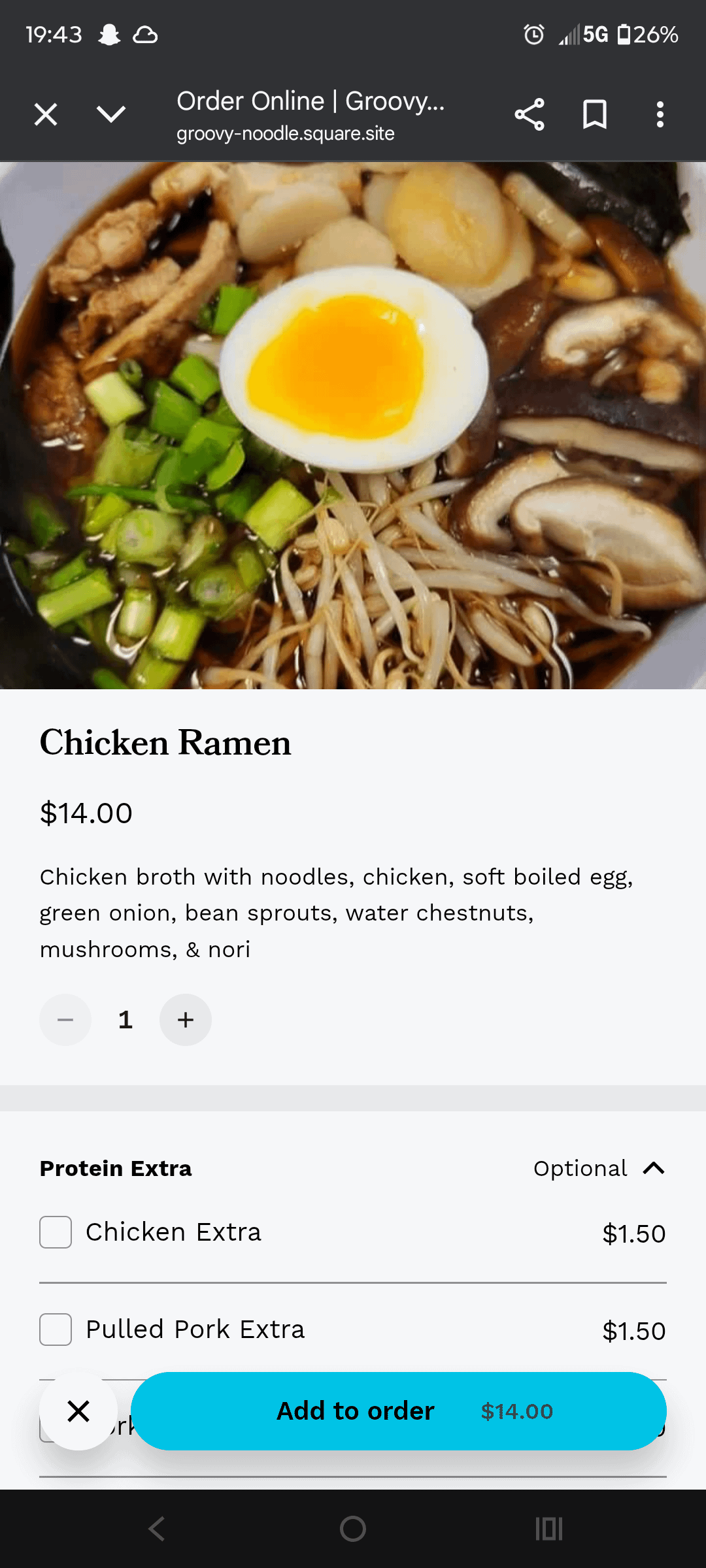The image size is (706, 1568).
Task: Select the Pulled Pork Extra checkbox
Action: coord(56,1330)
